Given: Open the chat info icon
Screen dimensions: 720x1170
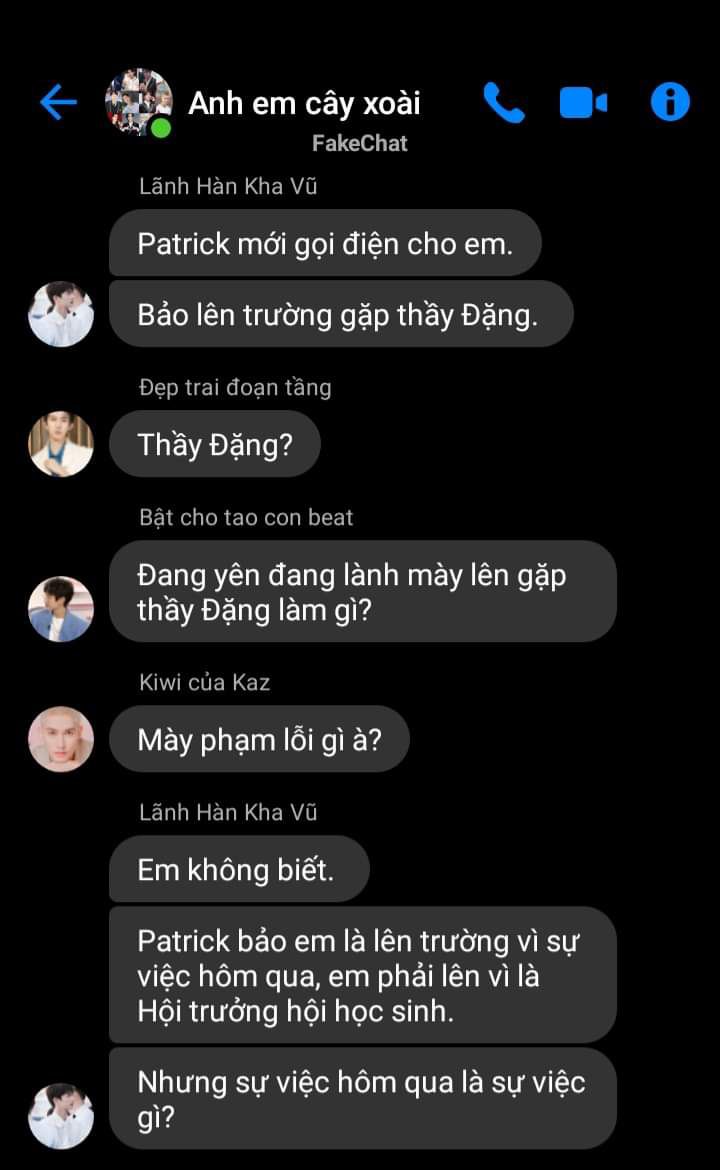Looking at the screenshot, I should pyautogui.click(x=670, y=102).
